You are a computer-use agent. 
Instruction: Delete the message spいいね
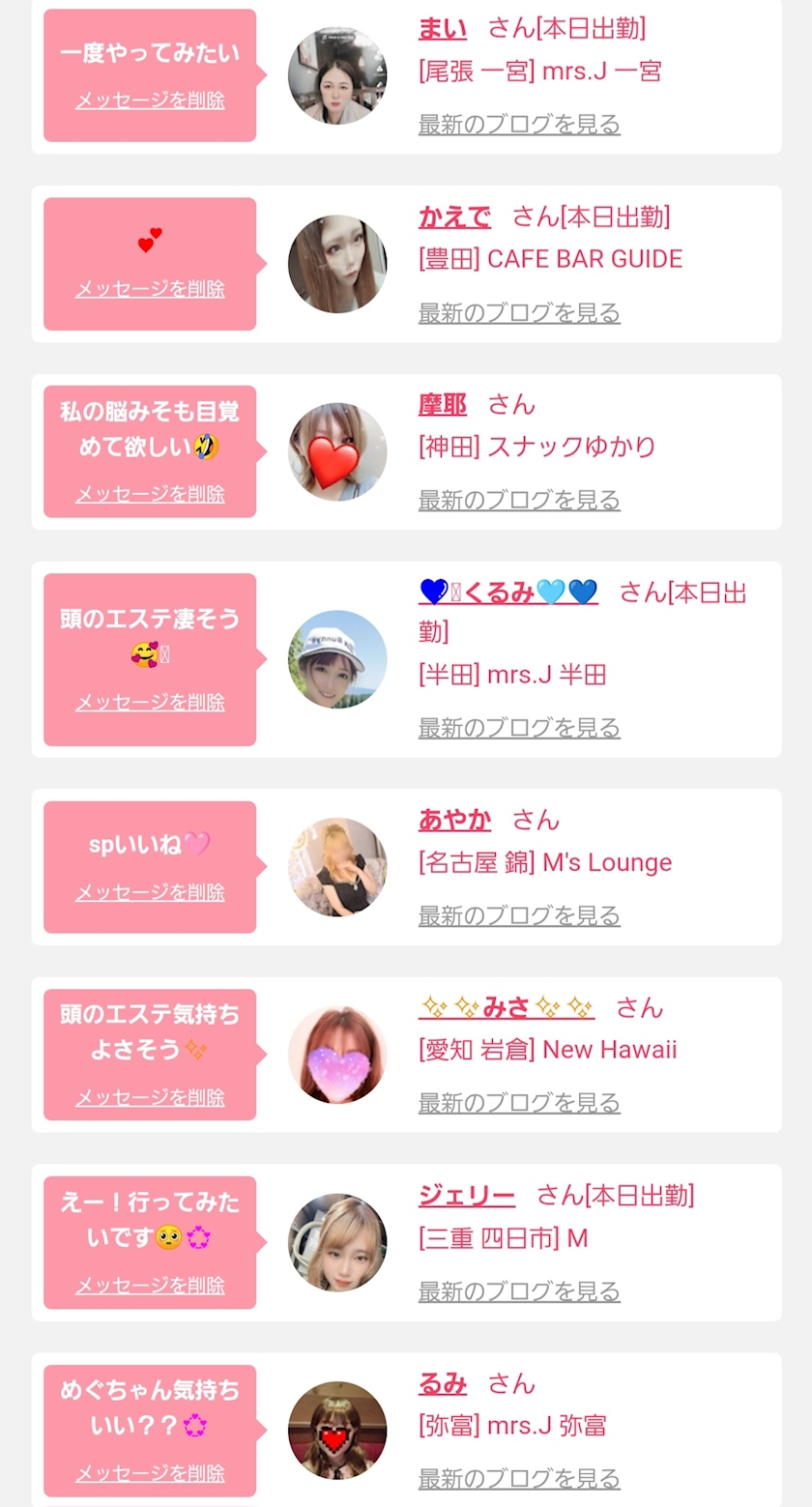tap(150, 892)
